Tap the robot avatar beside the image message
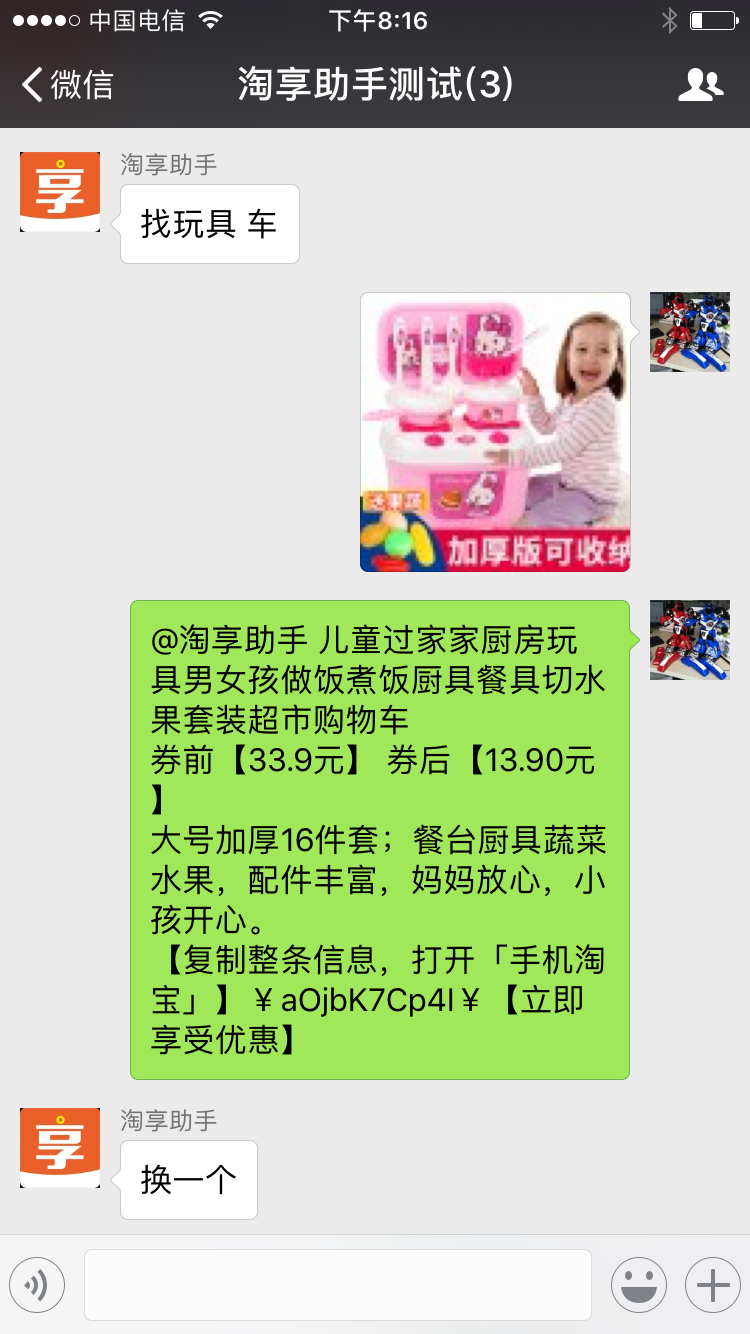This screenshot has height=1334, width=750. [689, 332]
